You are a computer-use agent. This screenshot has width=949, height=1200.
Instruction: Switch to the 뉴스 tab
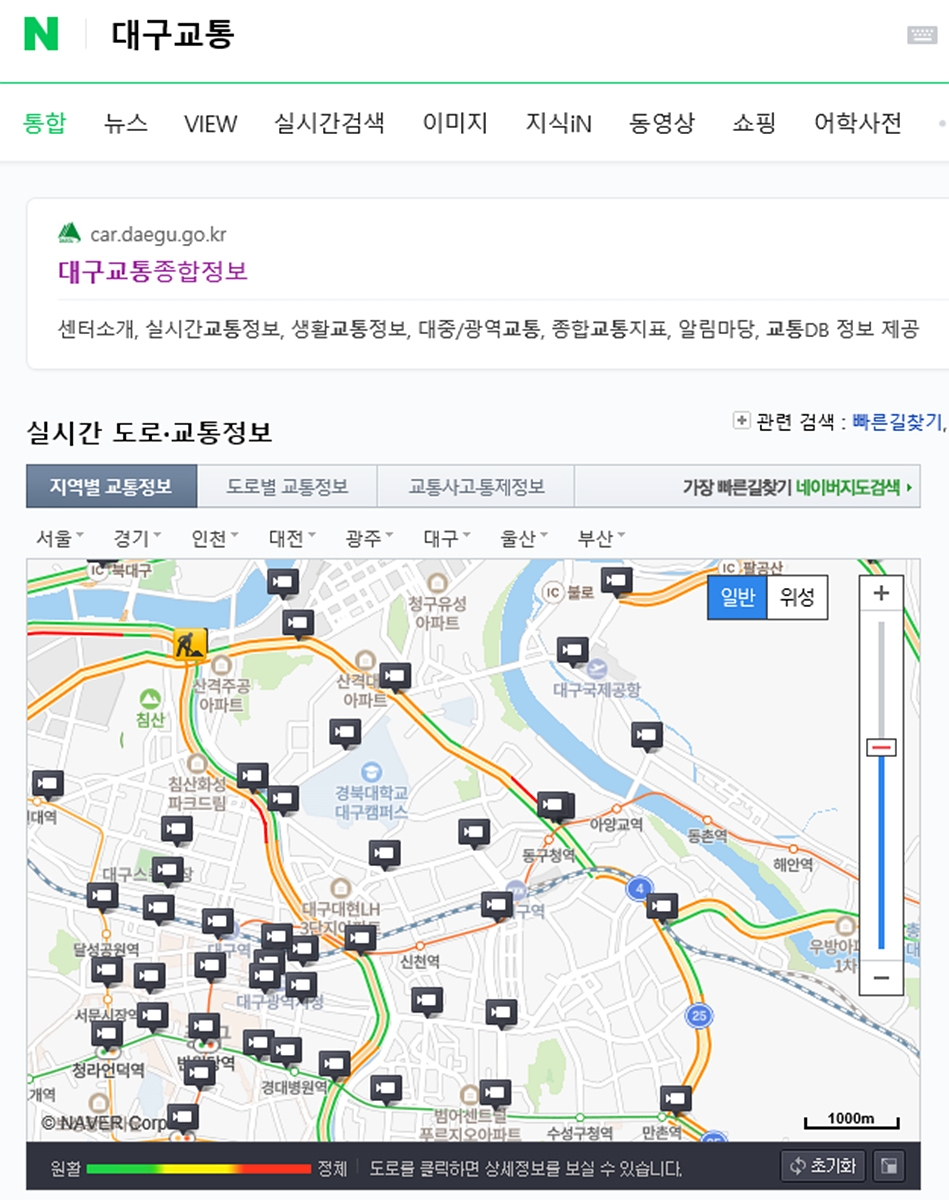tap(126, 123)
